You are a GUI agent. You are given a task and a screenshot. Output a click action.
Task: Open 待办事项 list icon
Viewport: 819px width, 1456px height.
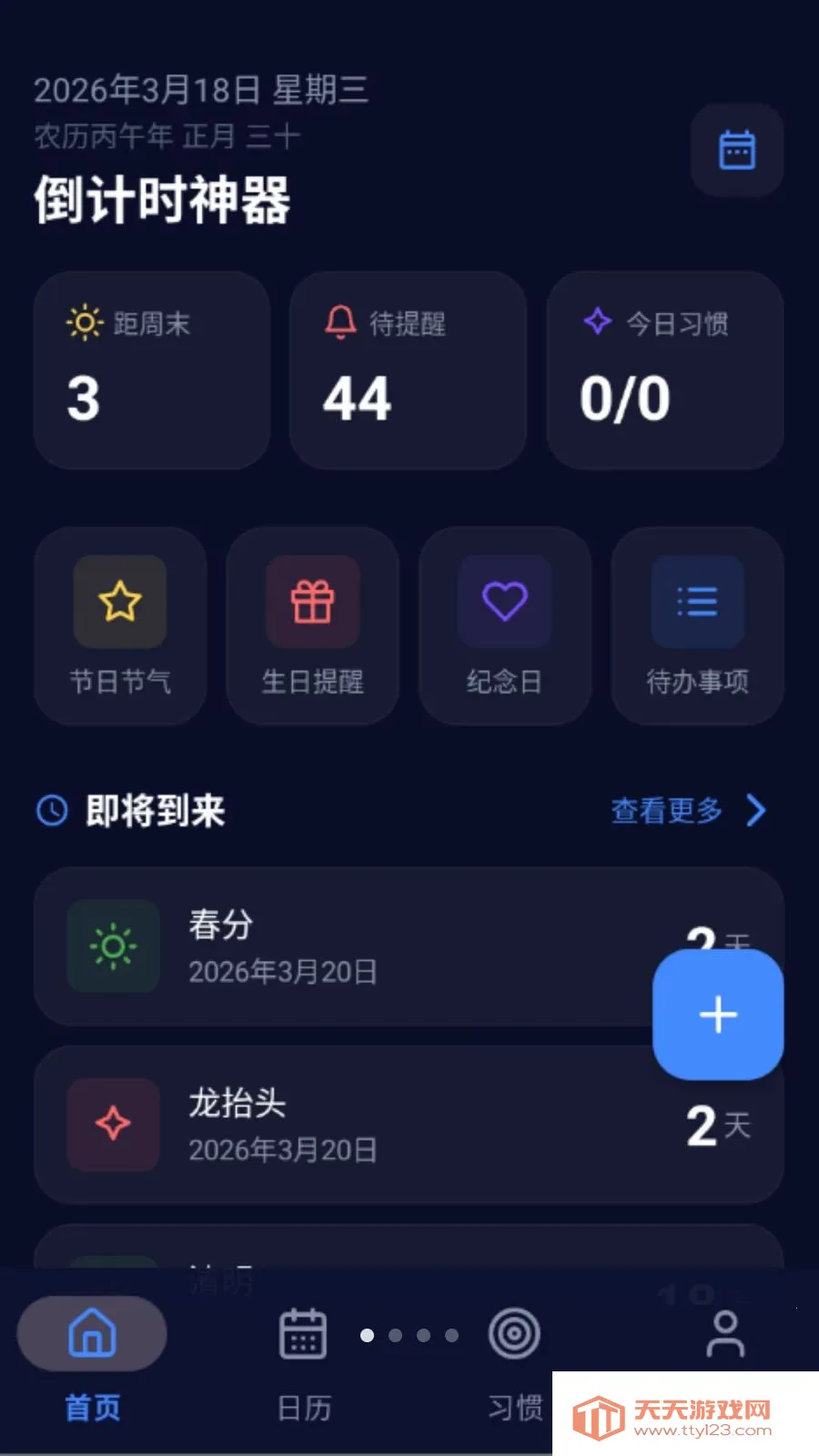click(x=697, y=602)
